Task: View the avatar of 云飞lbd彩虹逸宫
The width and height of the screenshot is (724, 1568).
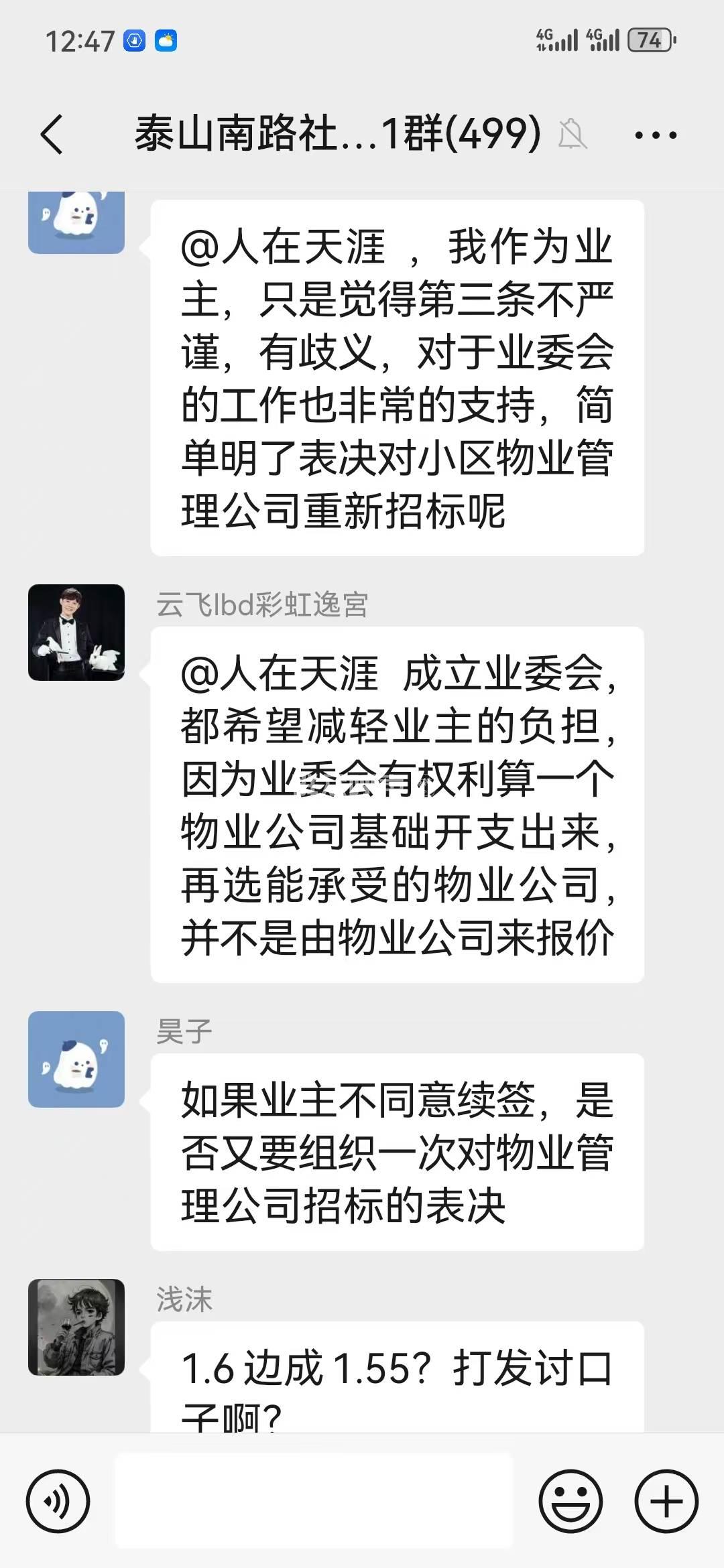Action: coord(76,633)
